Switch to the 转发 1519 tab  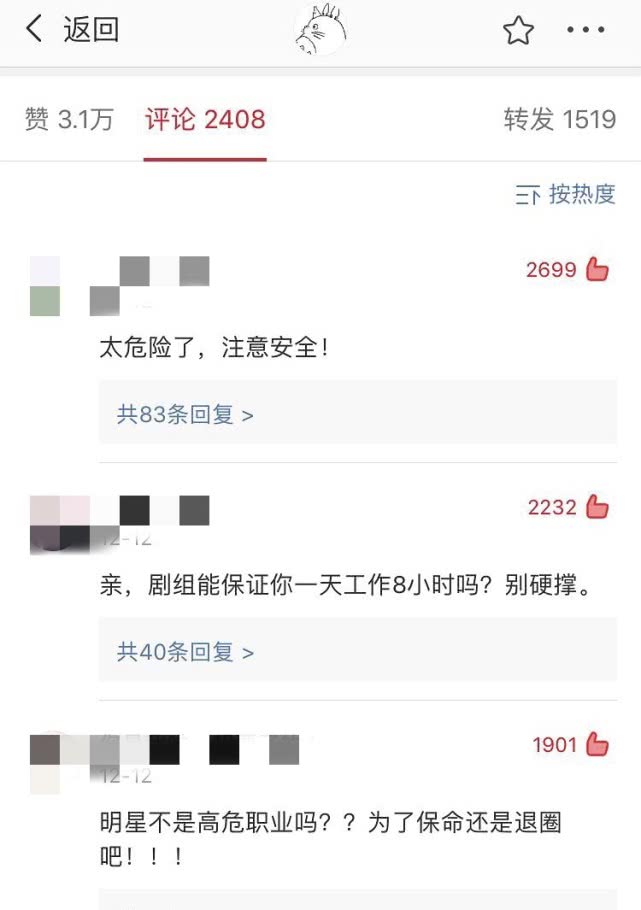coord(559,121)
